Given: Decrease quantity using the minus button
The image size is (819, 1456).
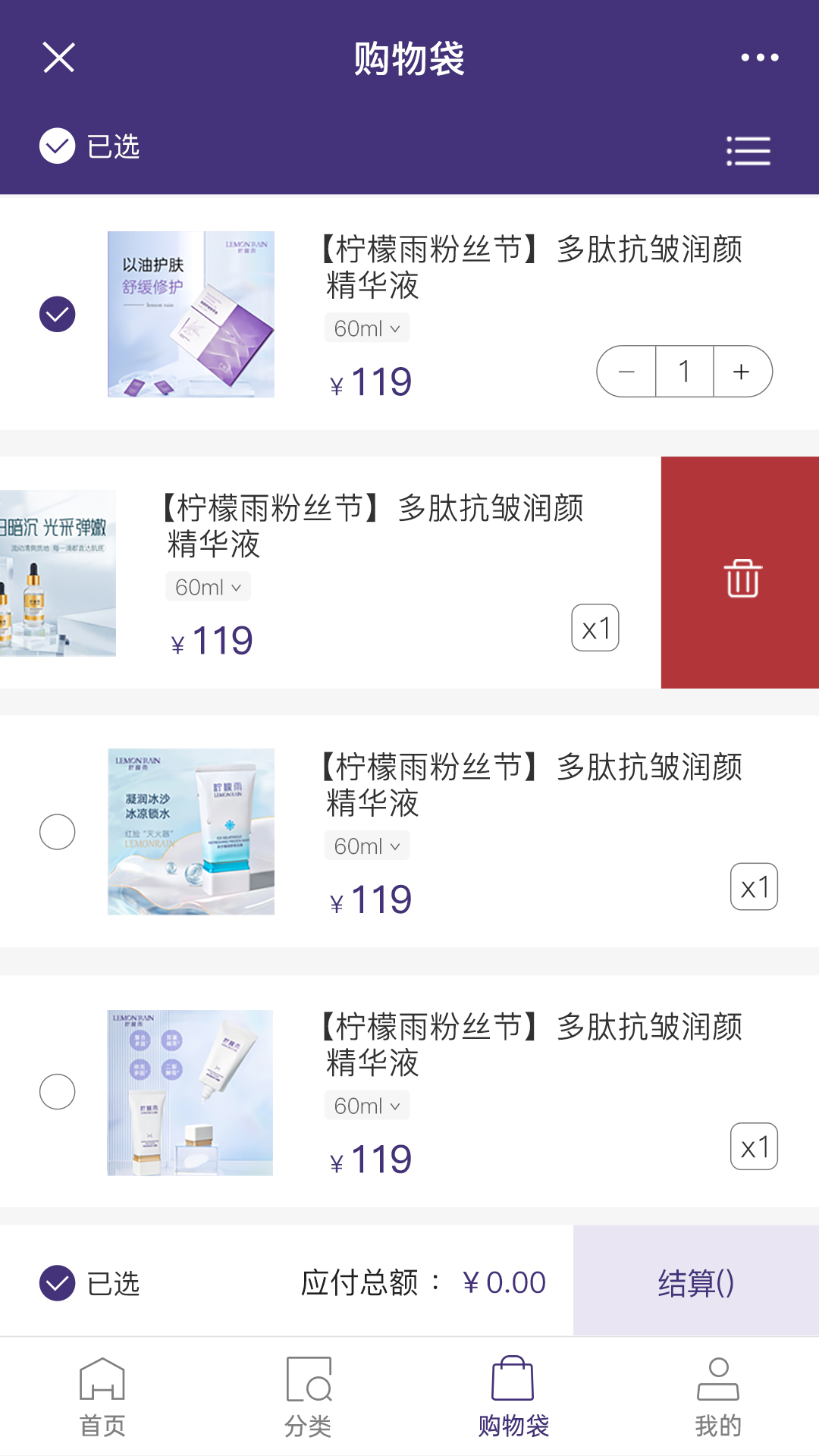Looking at the screenshot, I should coord(626,371).
